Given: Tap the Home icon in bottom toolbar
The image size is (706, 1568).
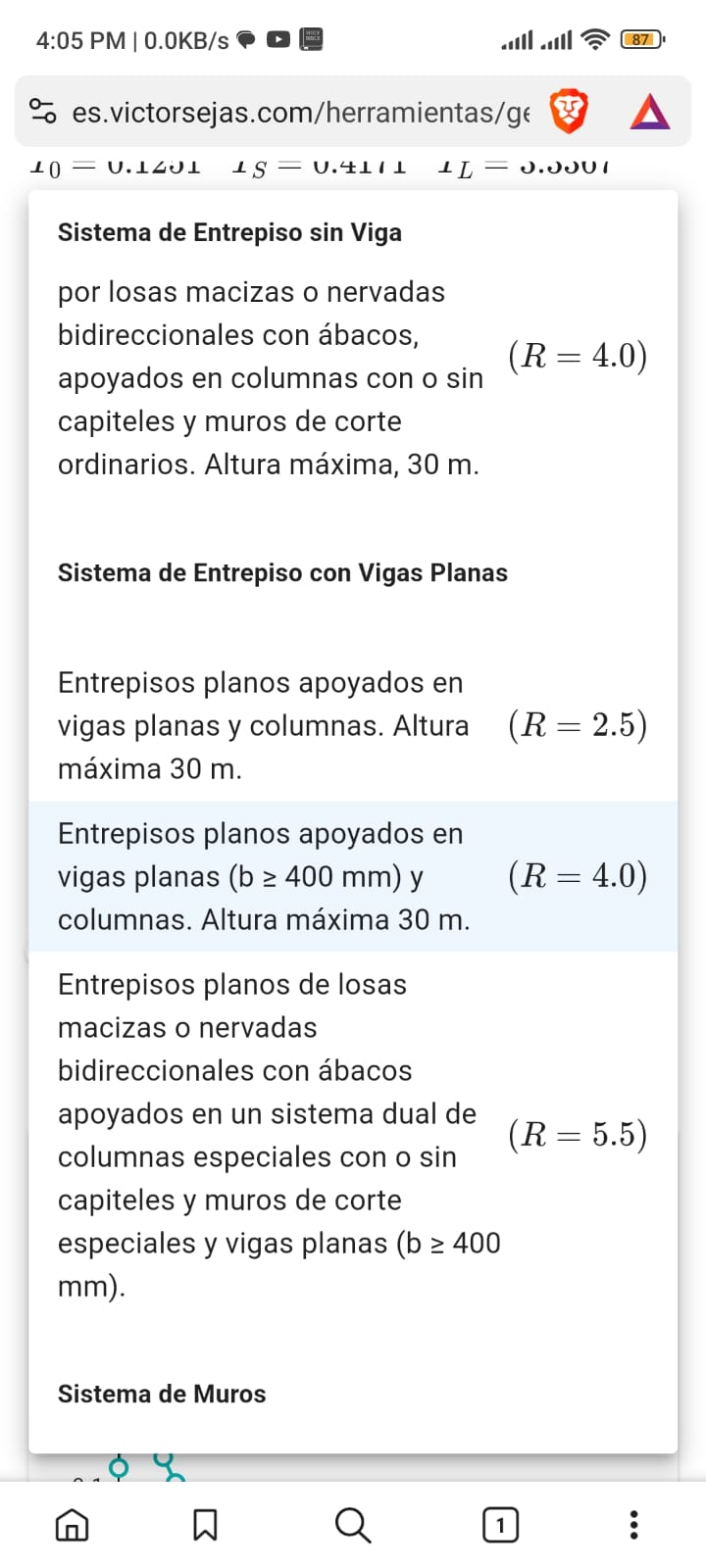Looking at the screenshot, I should (71, 1525).
